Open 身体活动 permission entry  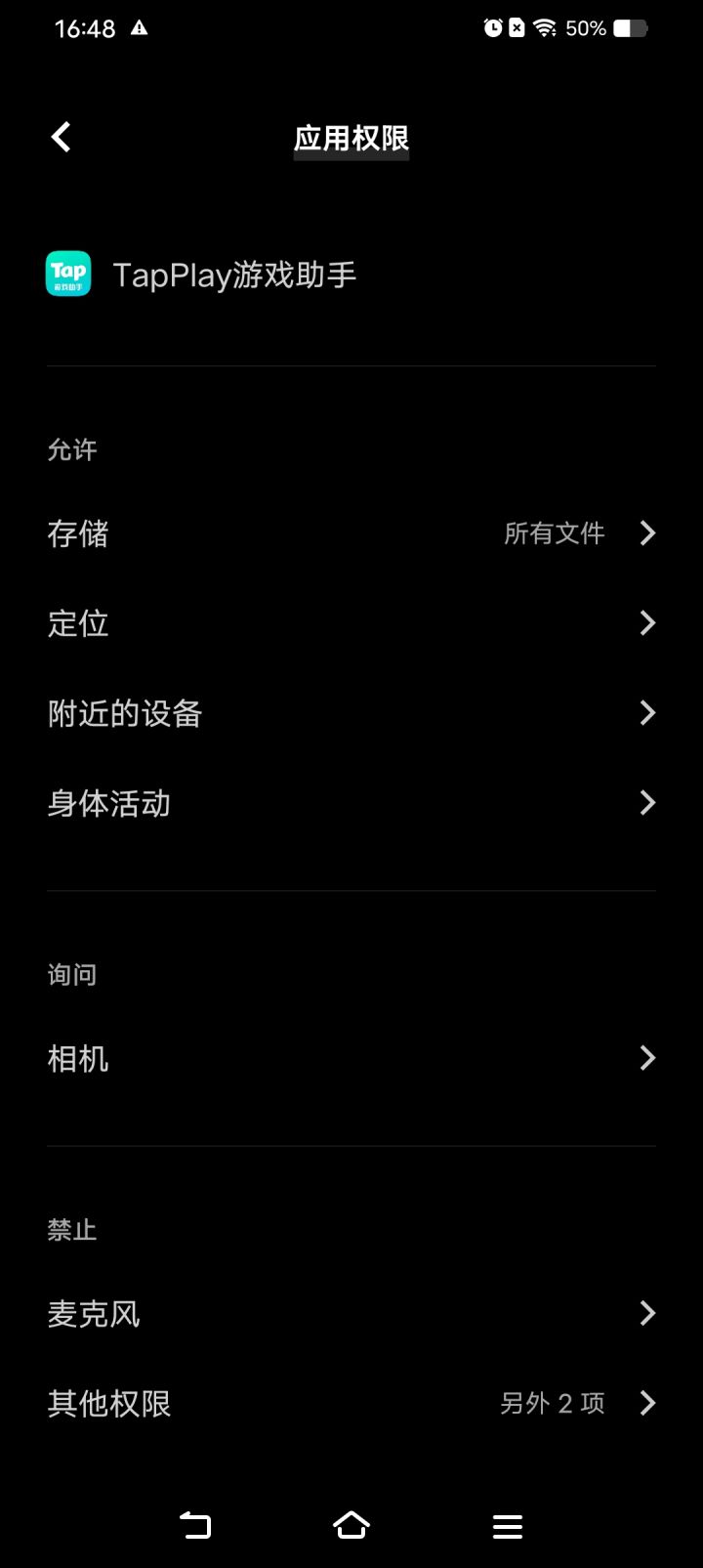(351, 803)
